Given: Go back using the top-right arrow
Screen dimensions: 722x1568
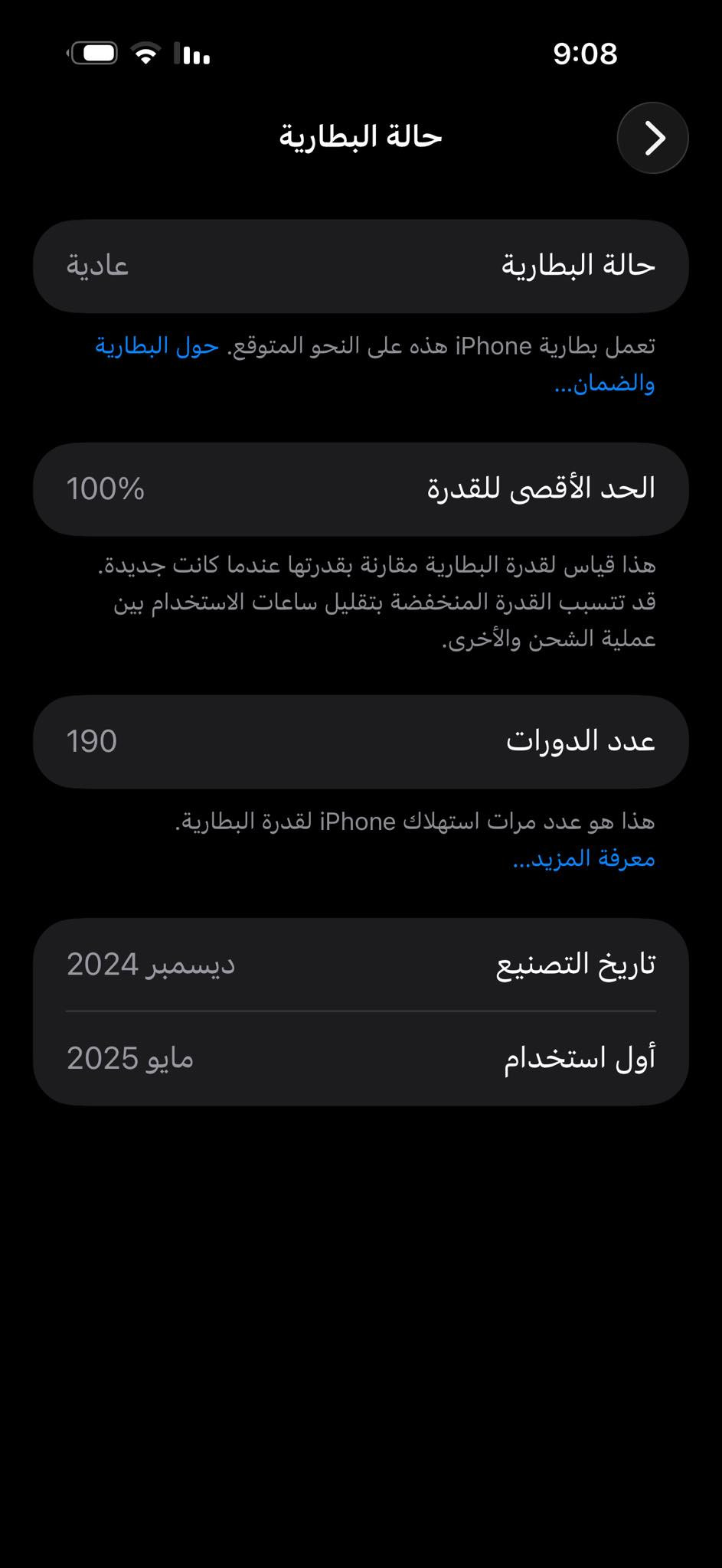Looking at the screenshot, I should coord(652,139).
